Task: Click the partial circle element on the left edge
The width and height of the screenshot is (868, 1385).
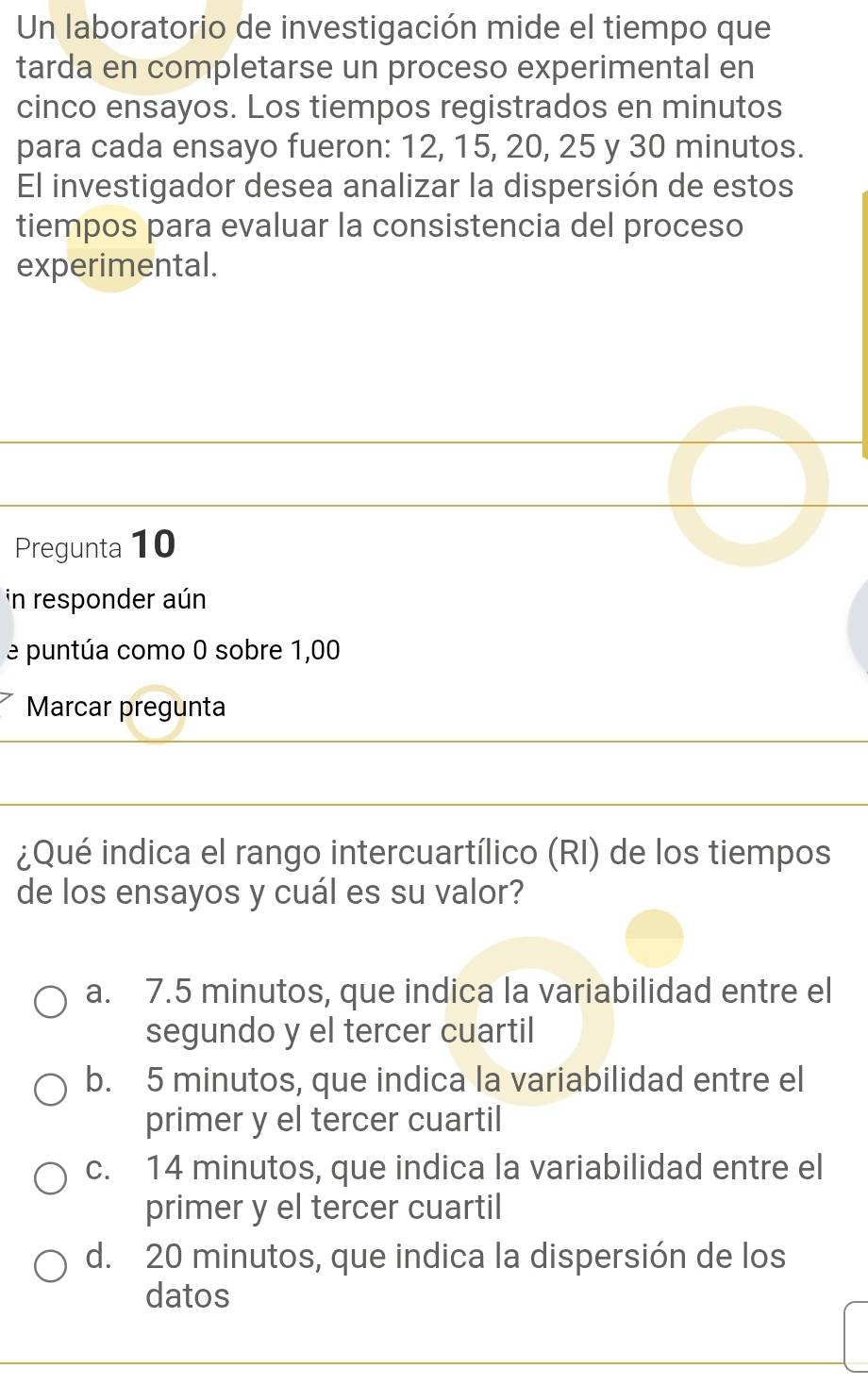Action: (4, 623)
